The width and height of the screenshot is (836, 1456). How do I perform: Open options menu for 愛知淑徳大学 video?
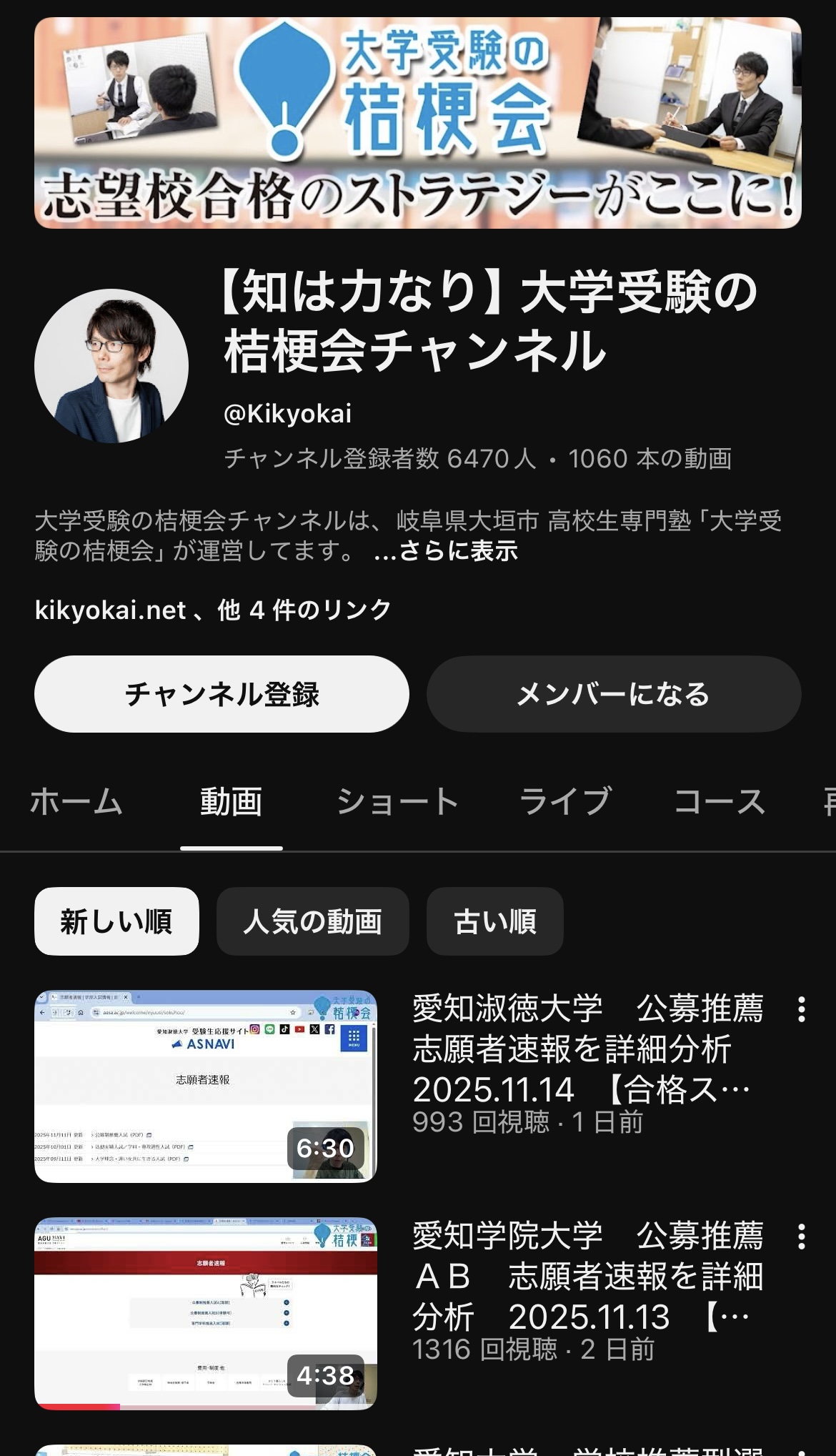pyautogui.click(x=802, y=1009)
